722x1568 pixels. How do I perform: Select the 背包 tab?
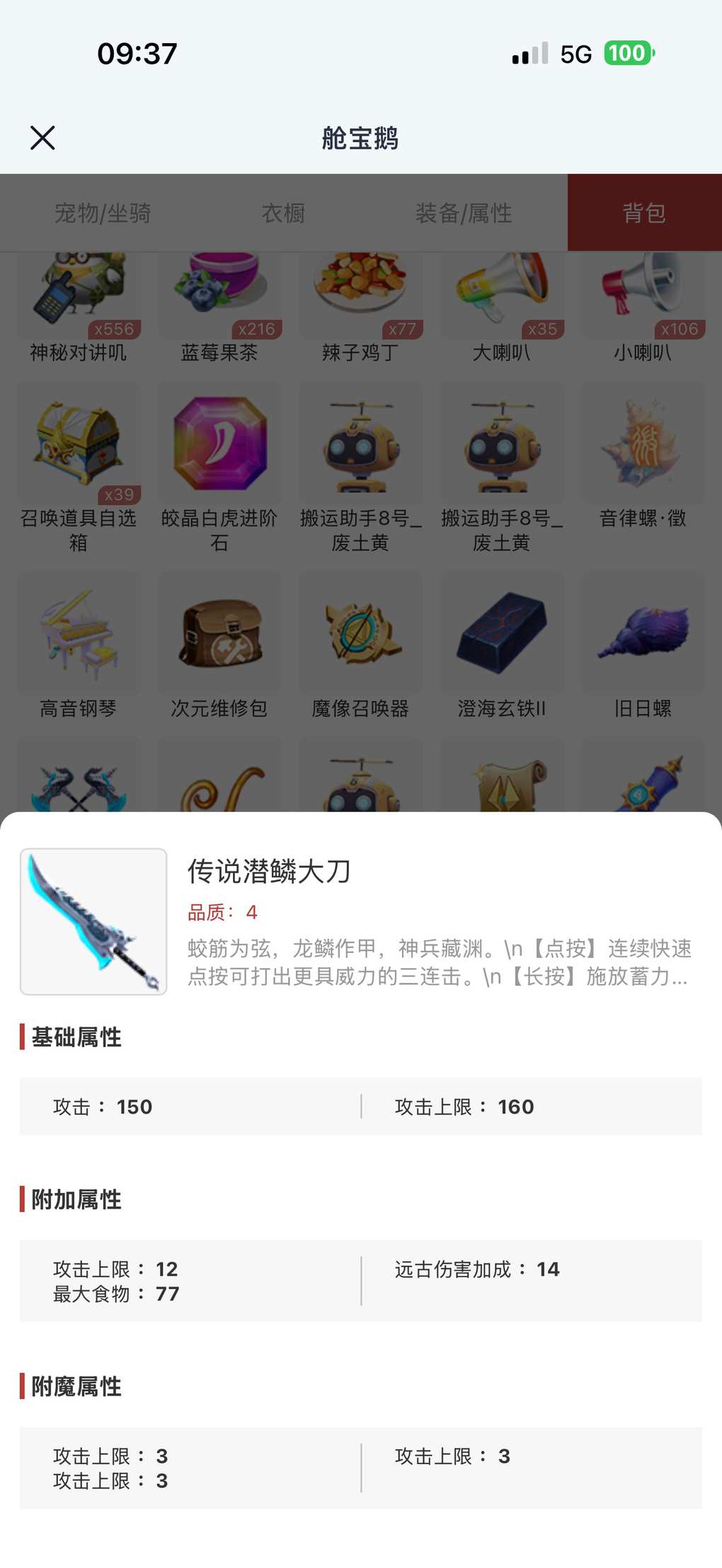[644, 213]
